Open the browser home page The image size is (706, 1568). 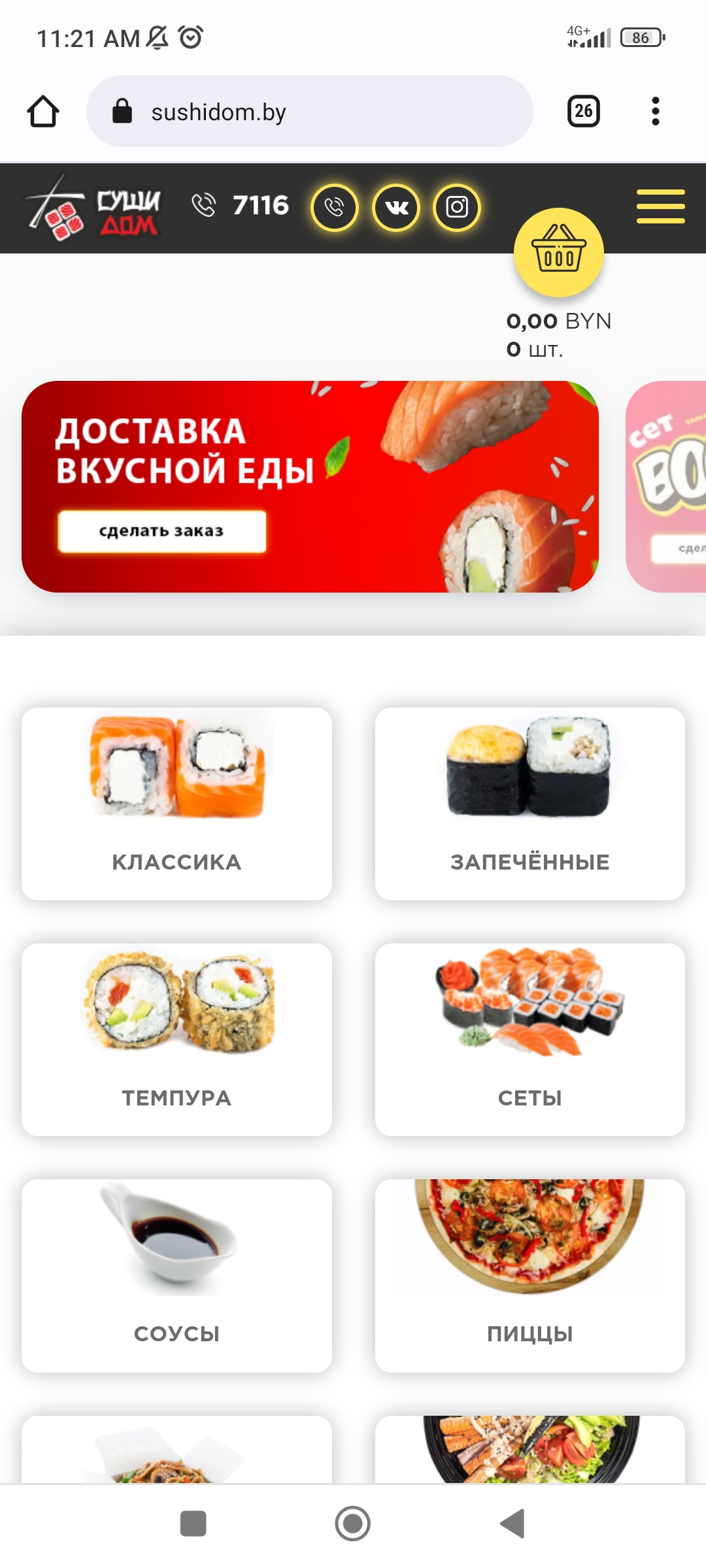coord(43,112)
